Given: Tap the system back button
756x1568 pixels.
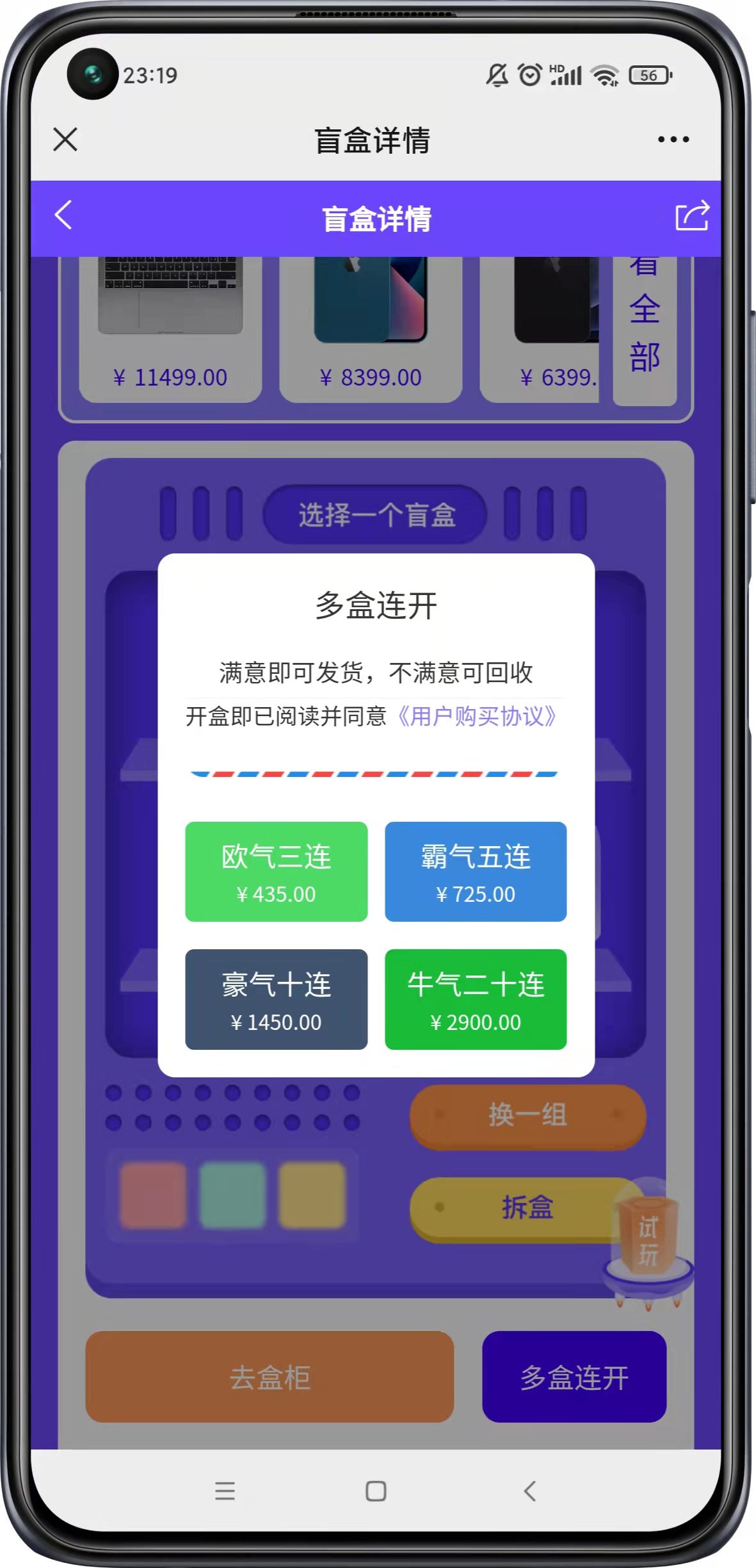Looking at the screenshot, I should (529, 1491).
